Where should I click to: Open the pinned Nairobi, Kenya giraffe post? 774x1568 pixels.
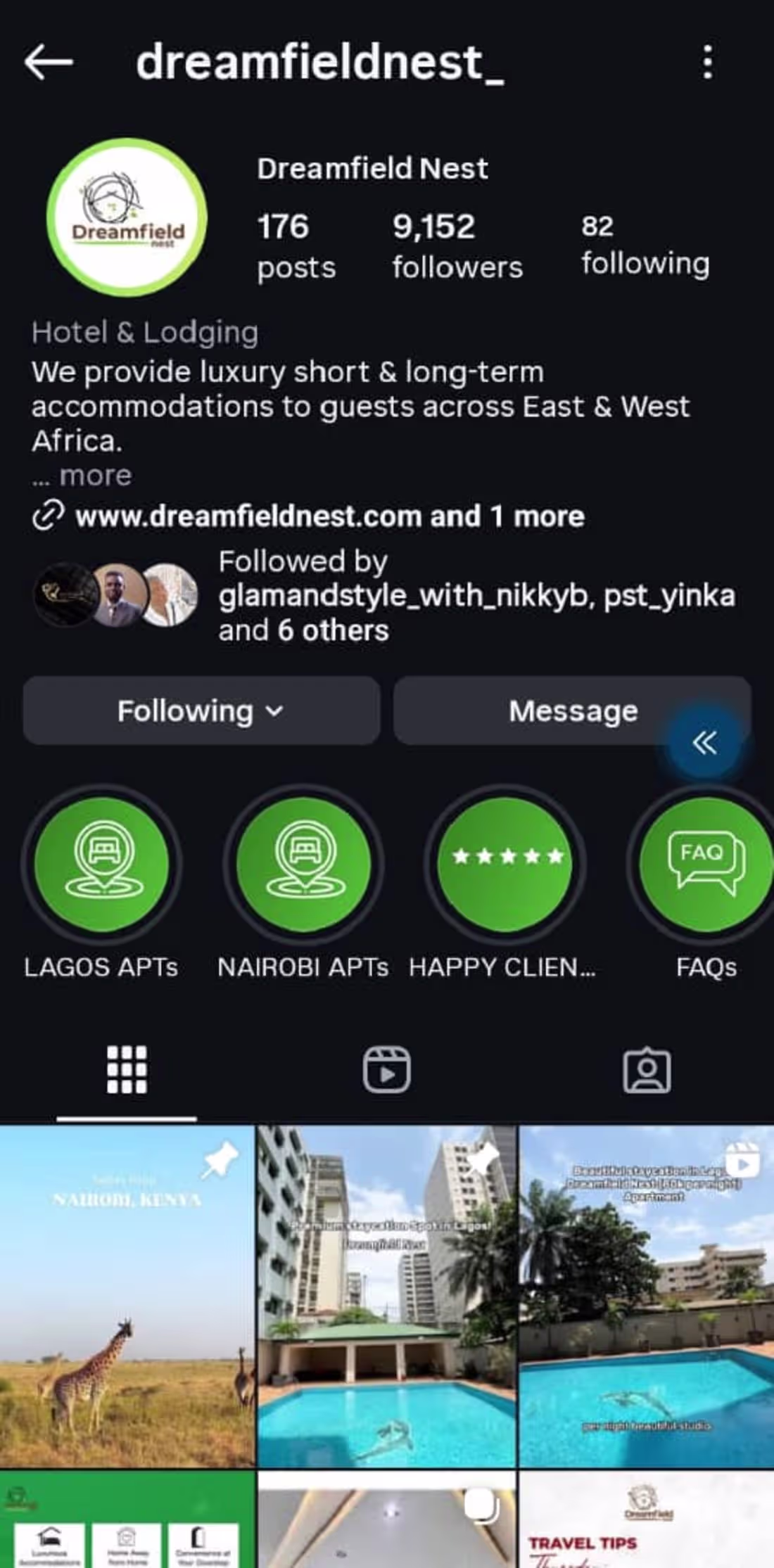(127, 1294)
